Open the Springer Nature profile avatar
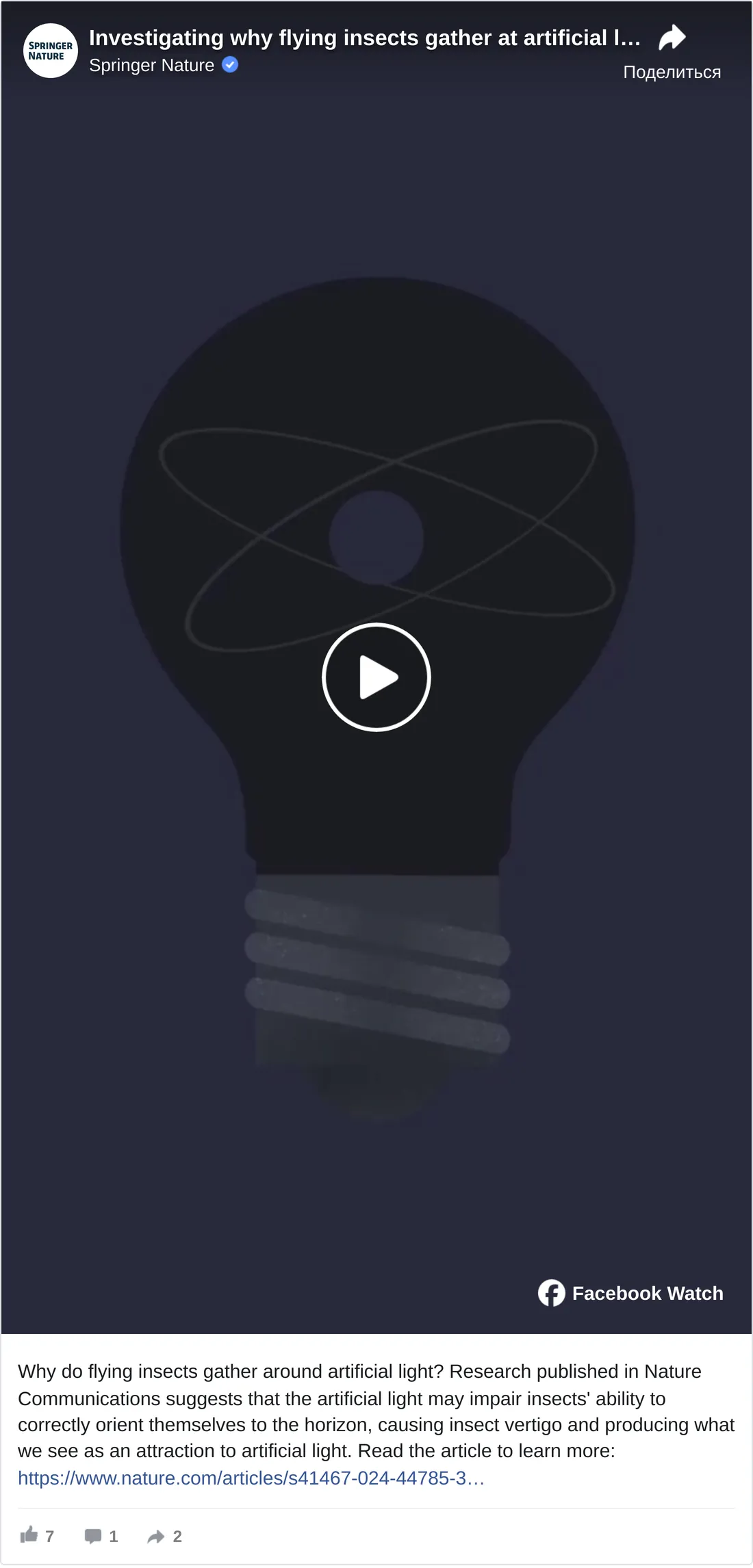 click(x=51, y=51)
